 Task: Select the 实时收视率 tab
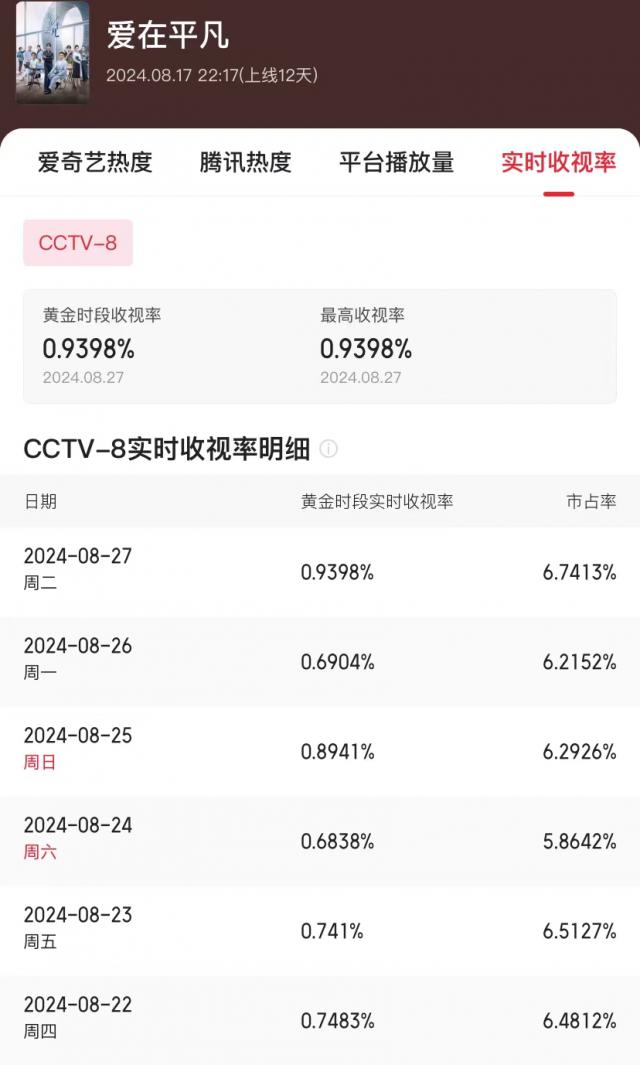(558, 162)
